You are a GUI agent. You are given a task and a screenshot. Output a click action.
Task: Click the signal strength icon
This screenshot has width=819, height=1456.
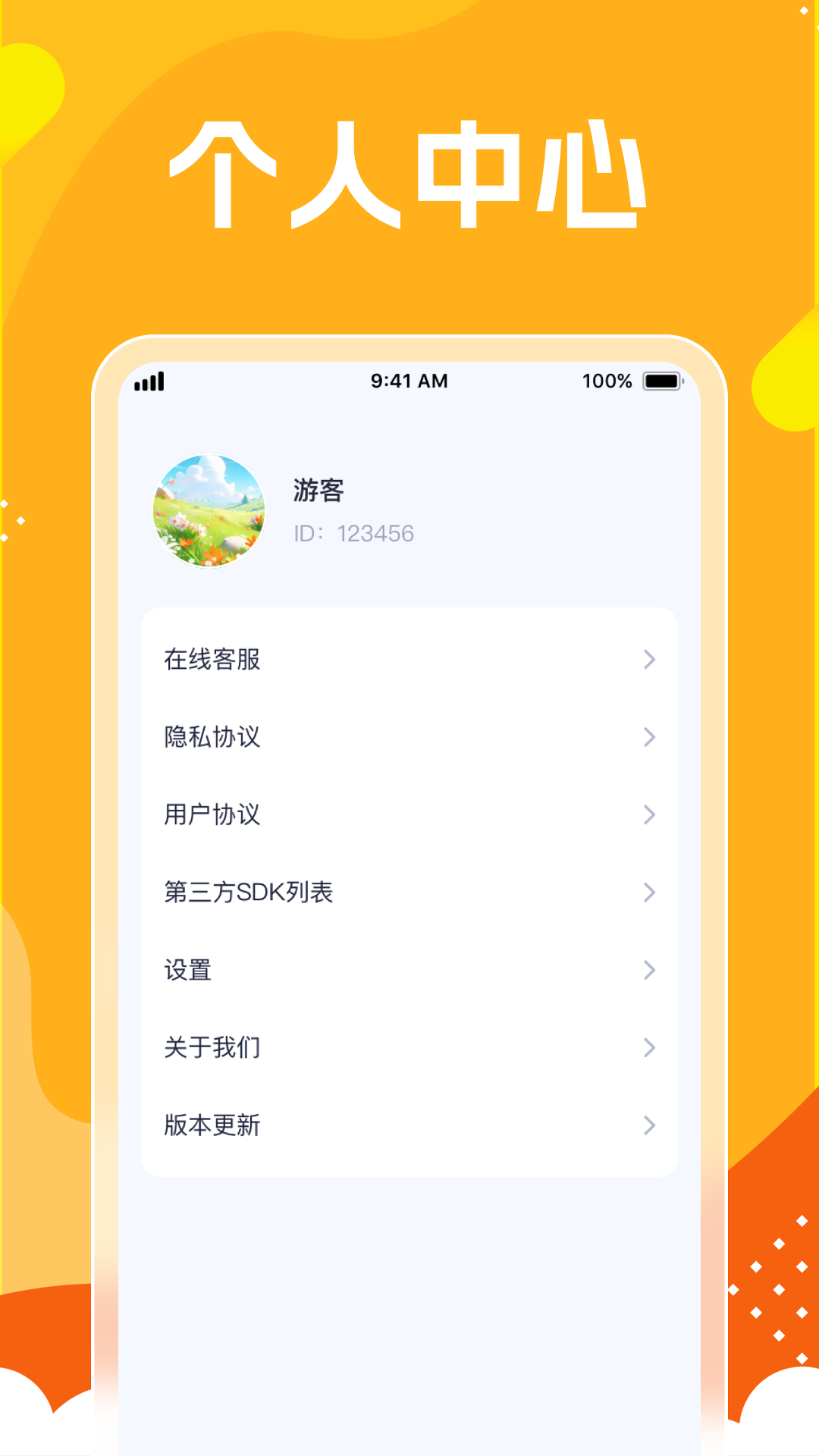tap(149, 381)
